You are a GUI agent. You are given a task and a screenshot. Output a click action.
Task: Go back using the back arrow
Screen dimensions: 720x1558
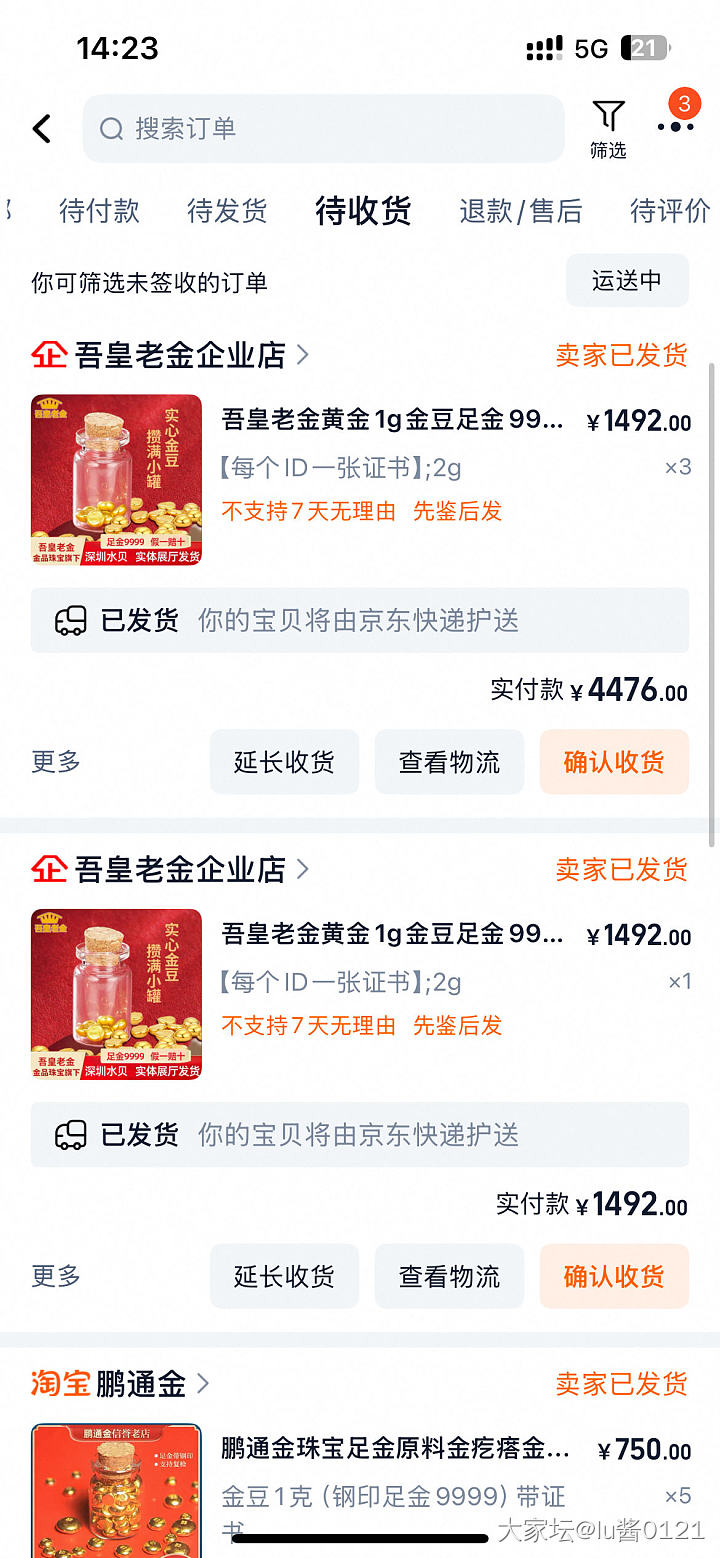pyautogui.click(x=42, y=129)
